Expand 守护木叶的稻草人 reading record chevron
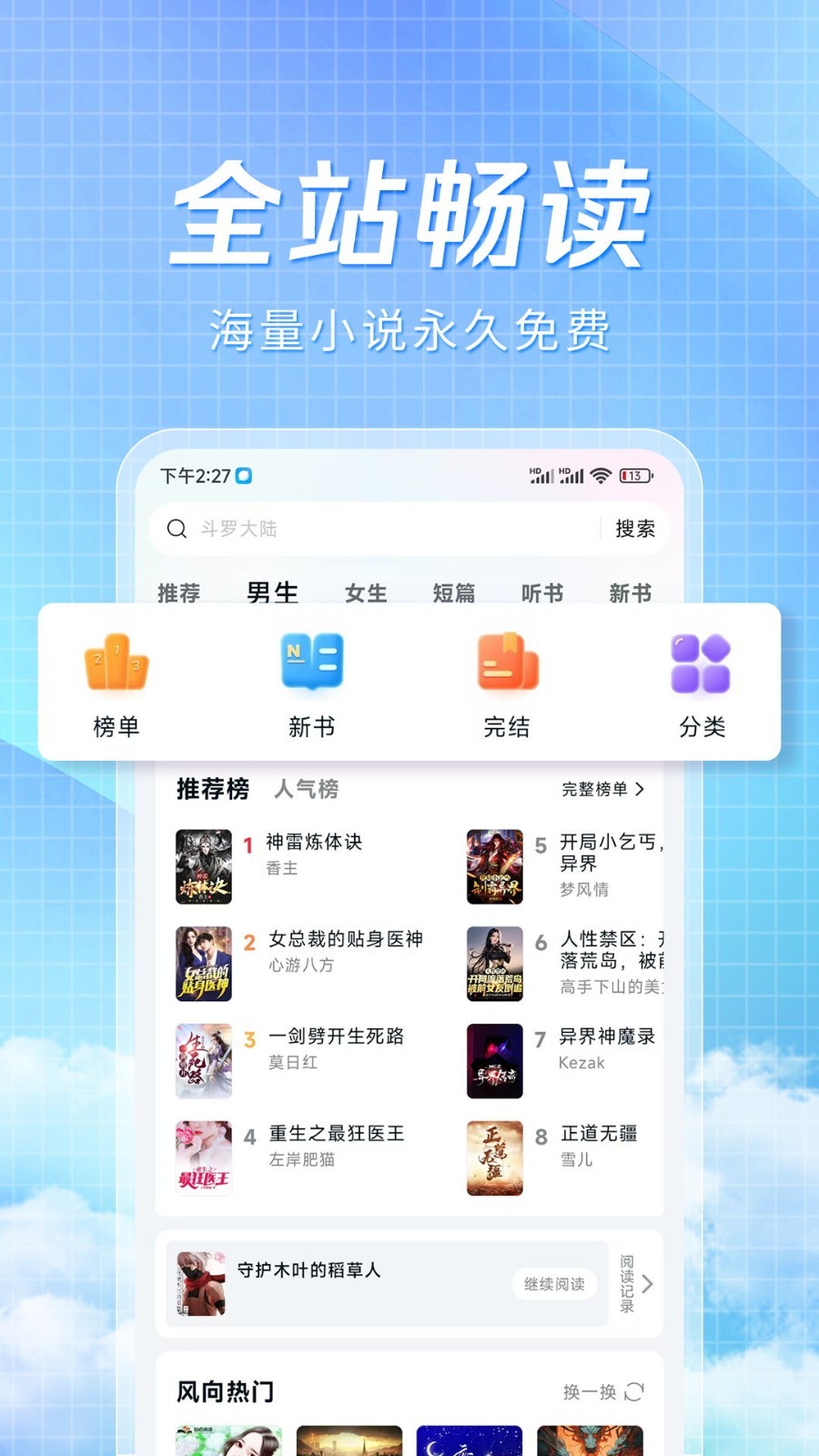 point(648,1284)
